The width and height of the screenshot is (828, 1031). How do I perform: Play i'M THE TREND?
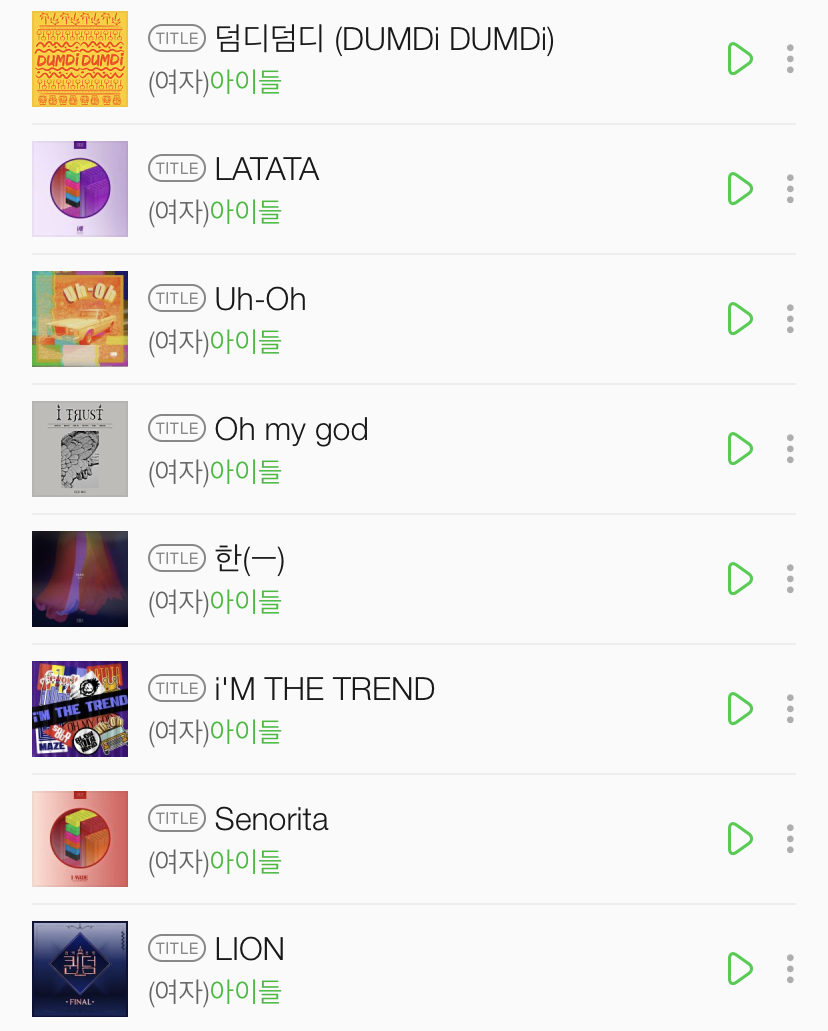[x=740, y=709]
